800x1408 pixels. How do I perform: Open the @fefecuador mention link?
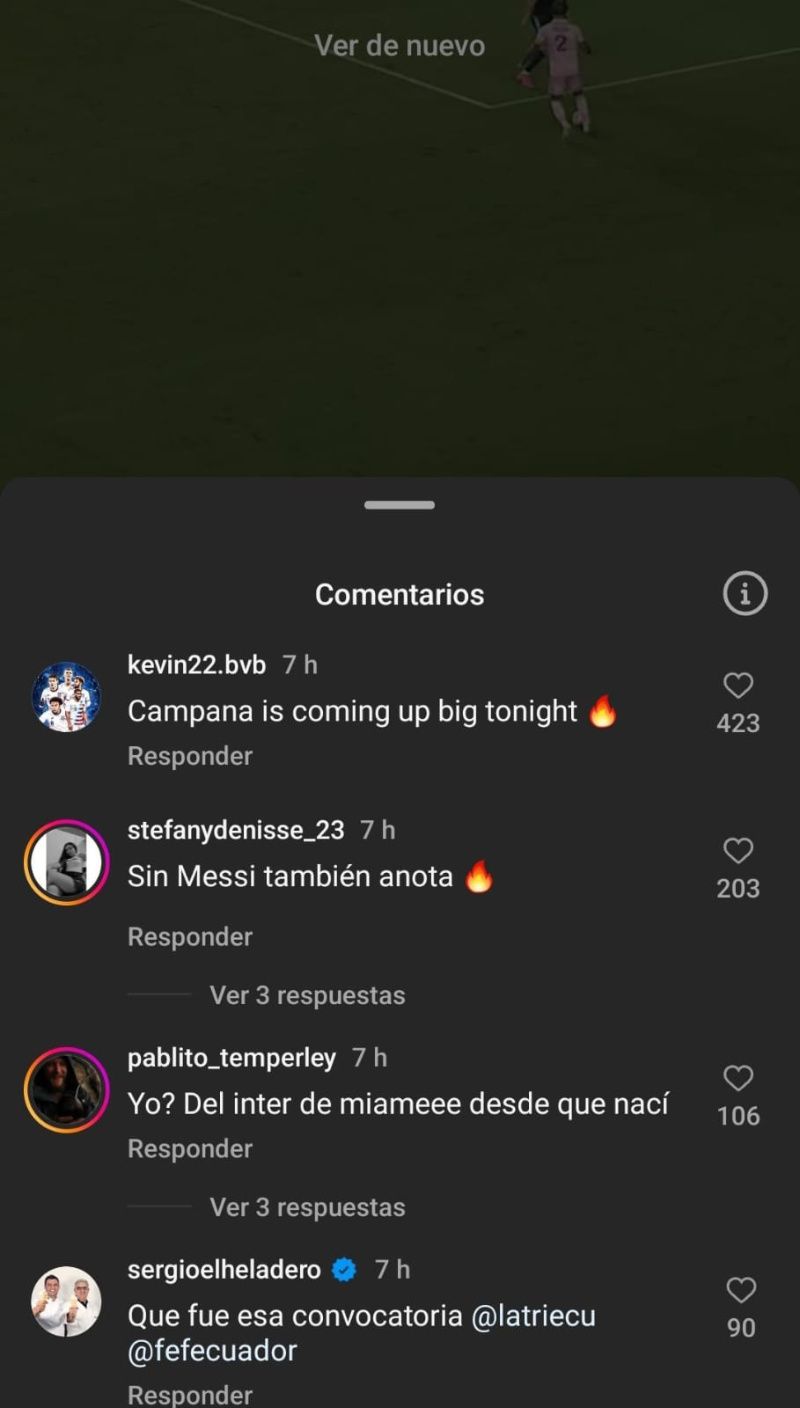point(212,1351)
